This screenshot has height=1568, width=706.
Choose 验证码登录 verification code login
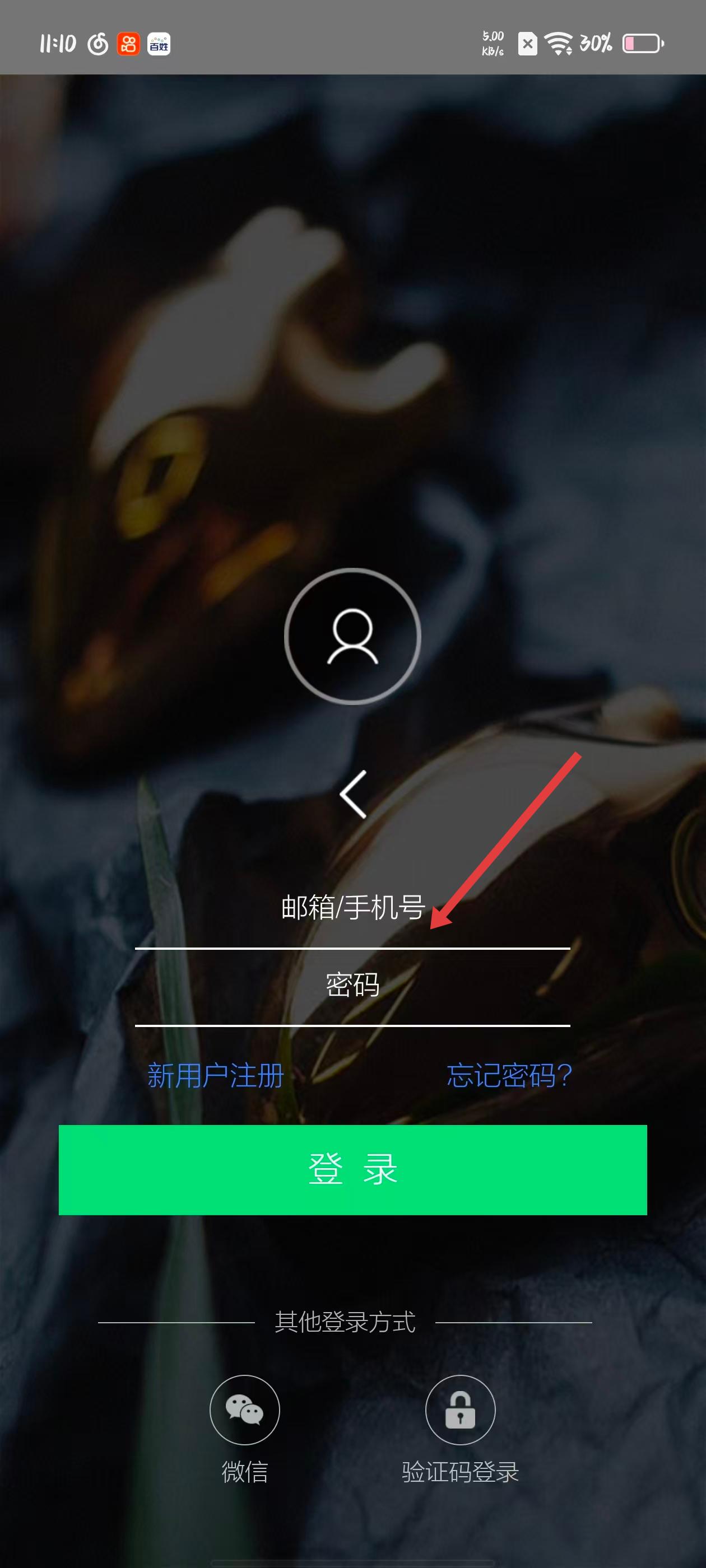pos(460,1410)
